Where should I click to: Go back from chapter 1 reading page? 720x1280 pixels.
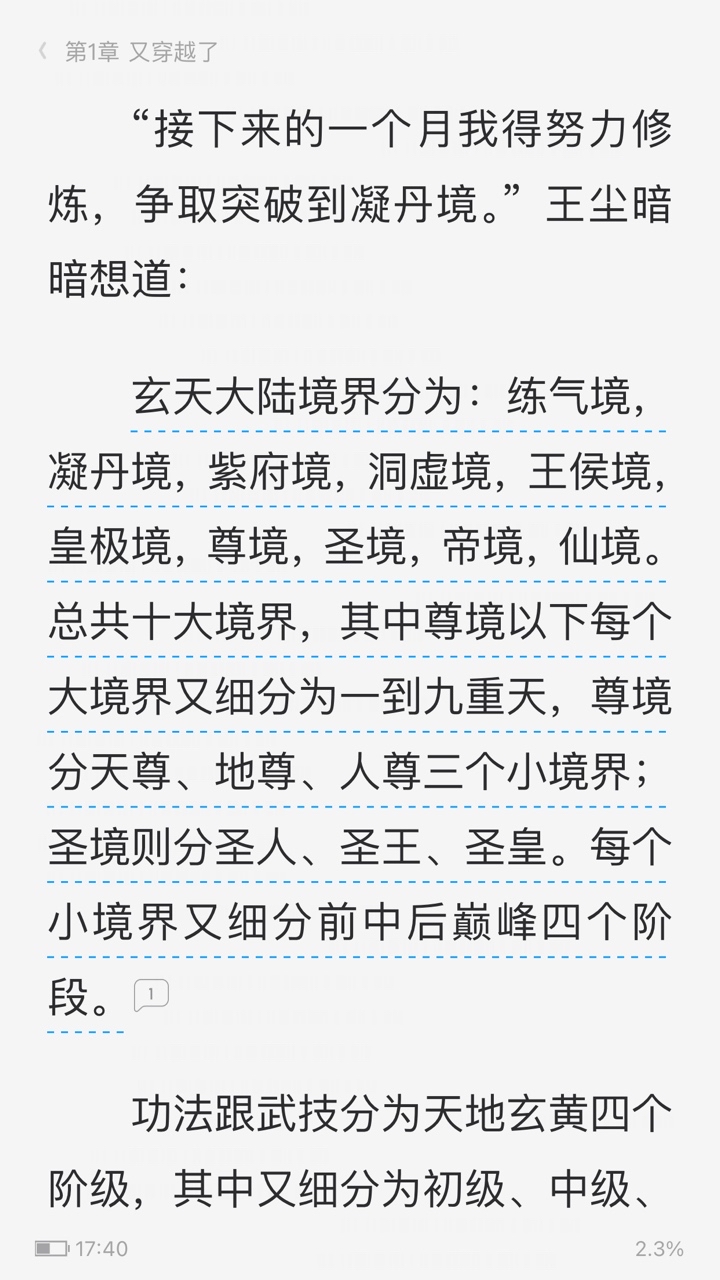(42, 52)
